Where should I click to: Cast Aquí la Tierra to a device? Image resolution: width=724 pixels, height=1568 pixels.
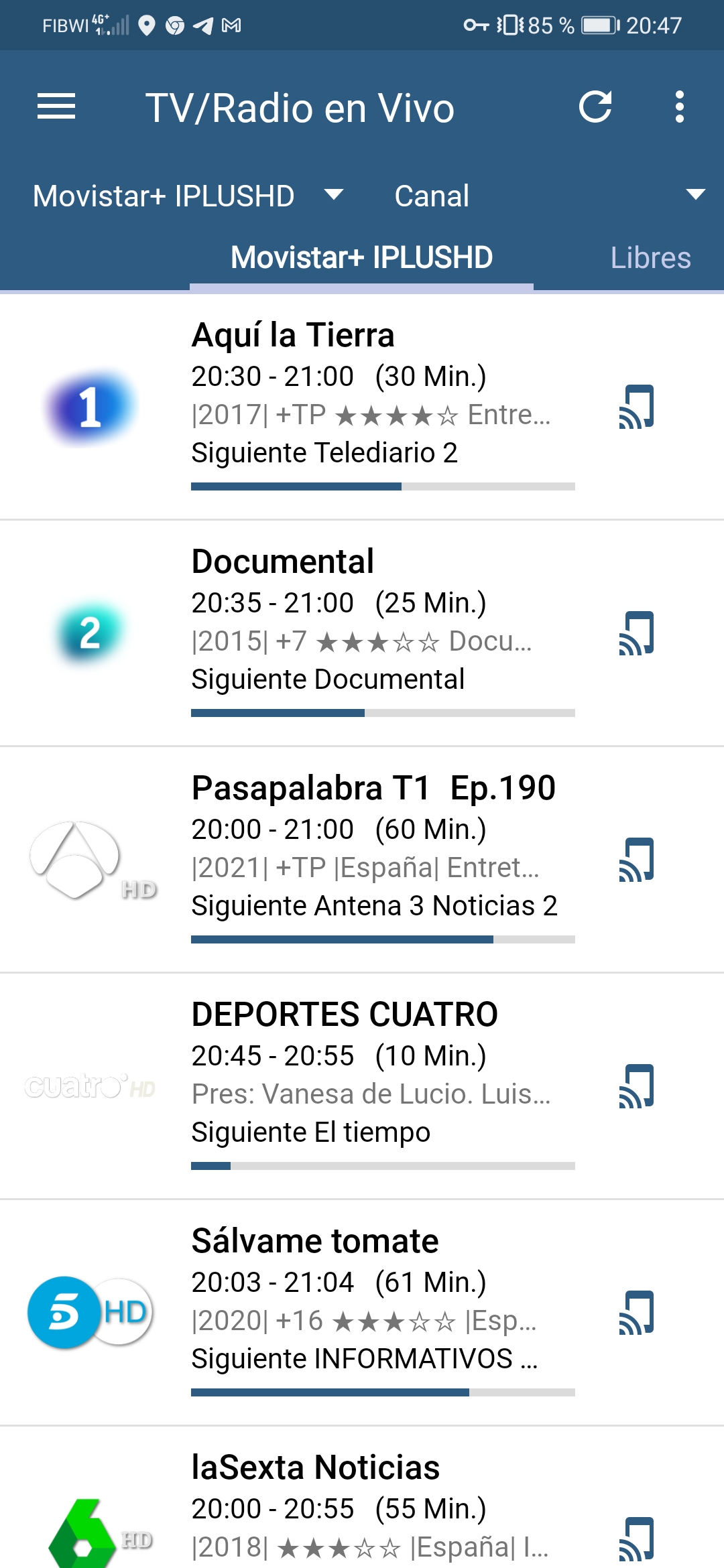click(x=636, y=407)
